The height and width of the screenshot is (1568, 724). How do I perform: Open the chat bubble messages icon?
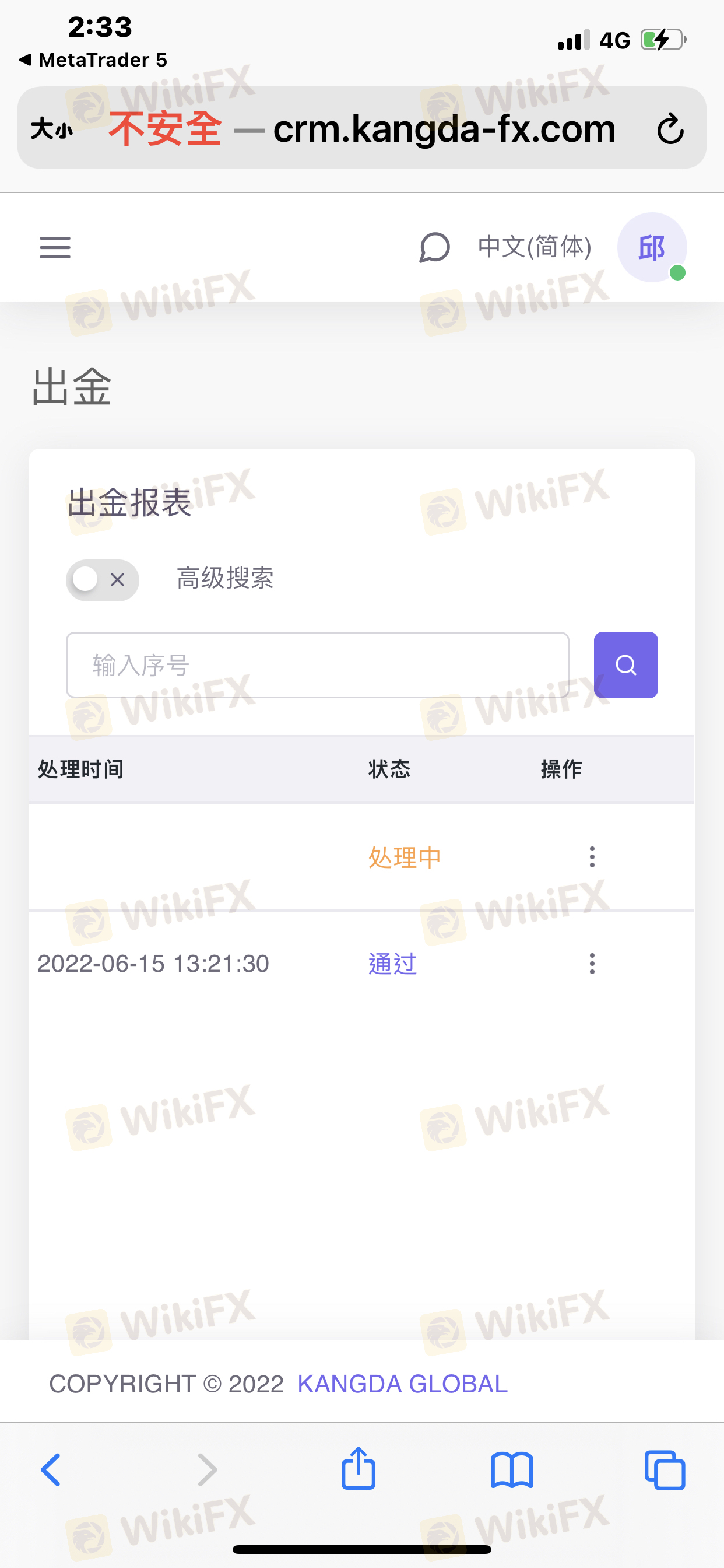click(x=434, y=248)
